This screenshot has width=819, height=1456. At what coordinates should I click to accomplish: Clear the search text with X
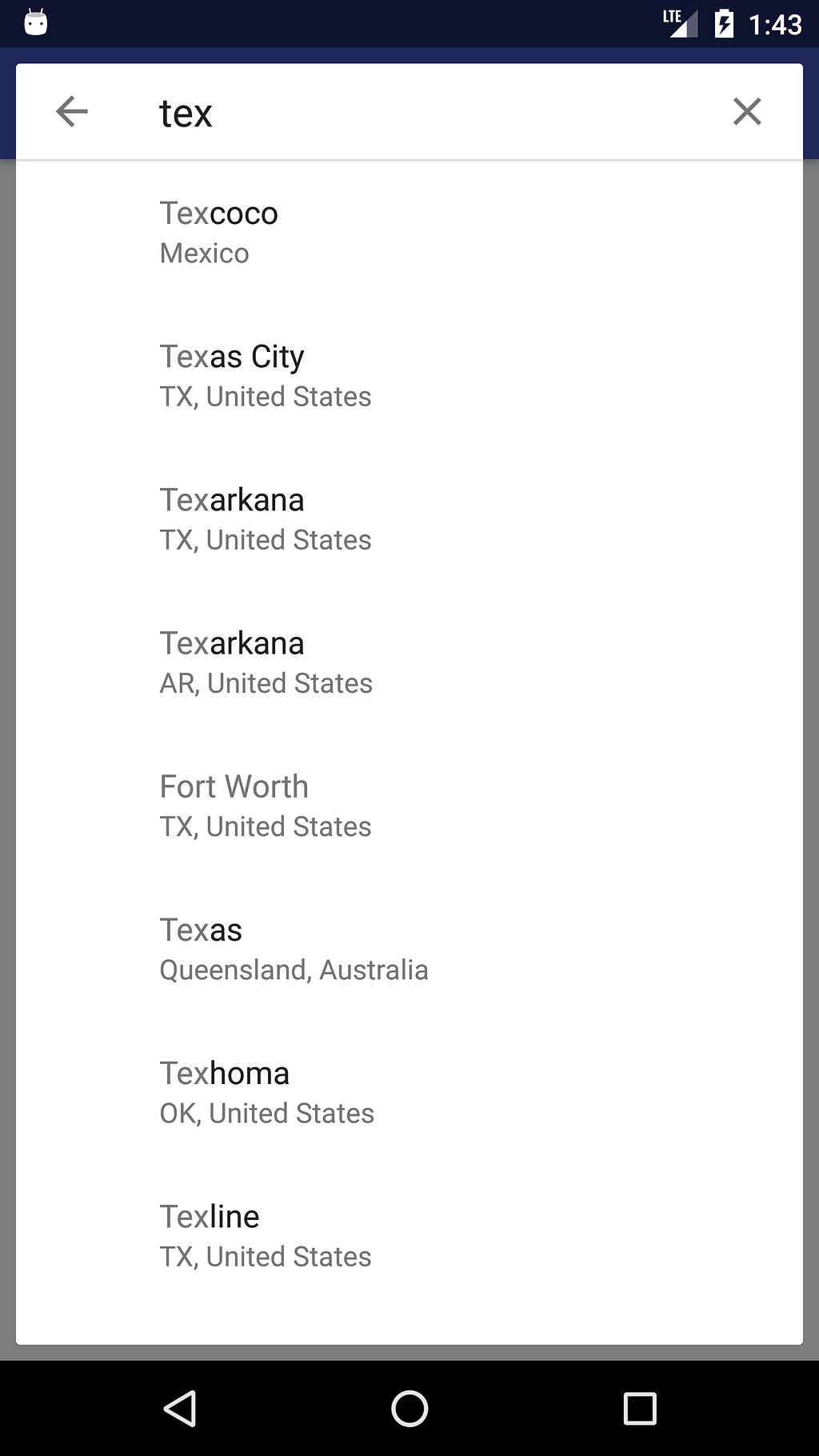[747, 112]
